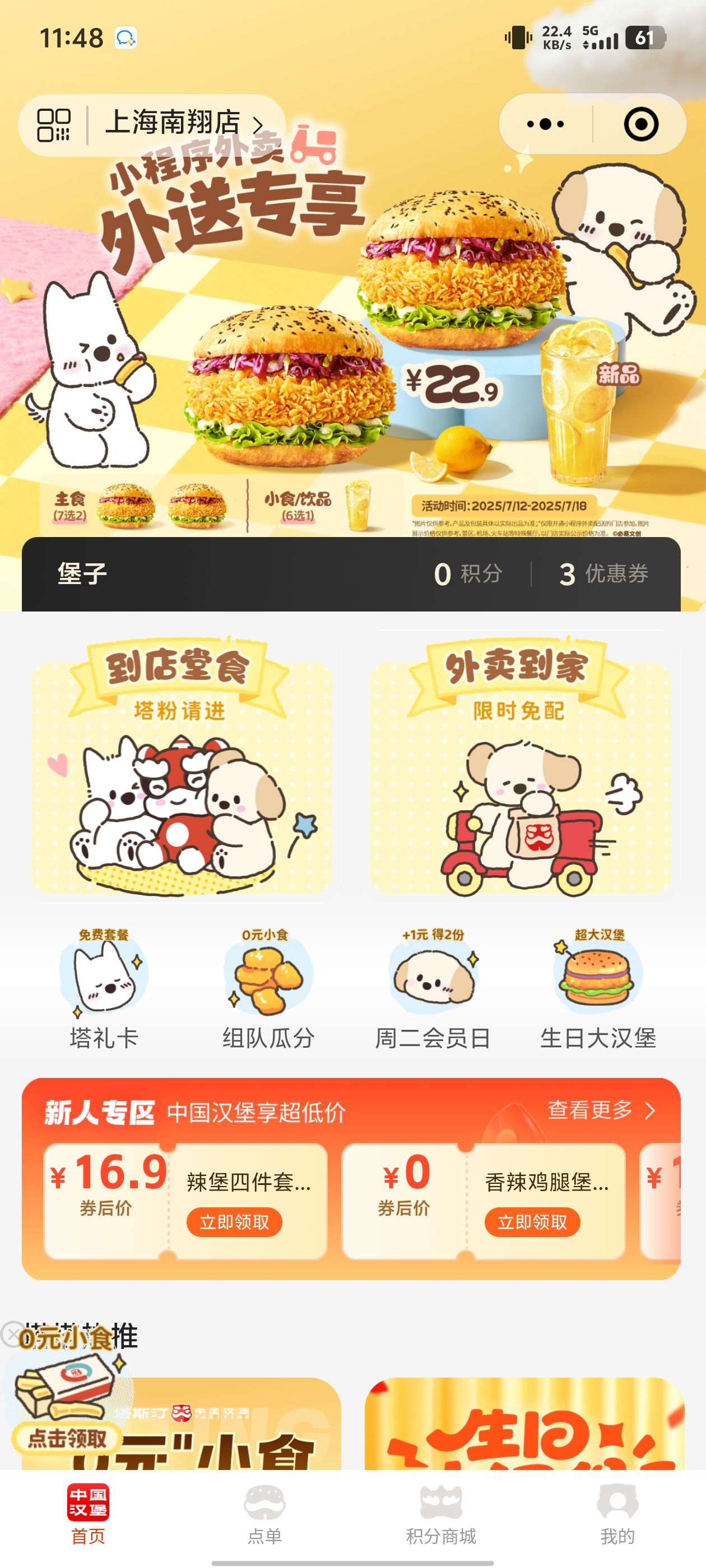Screen dimensions: 706x1568
Task: Switch to the 点单 tab
Action: pyautogui.click(x=264, y=1515)
